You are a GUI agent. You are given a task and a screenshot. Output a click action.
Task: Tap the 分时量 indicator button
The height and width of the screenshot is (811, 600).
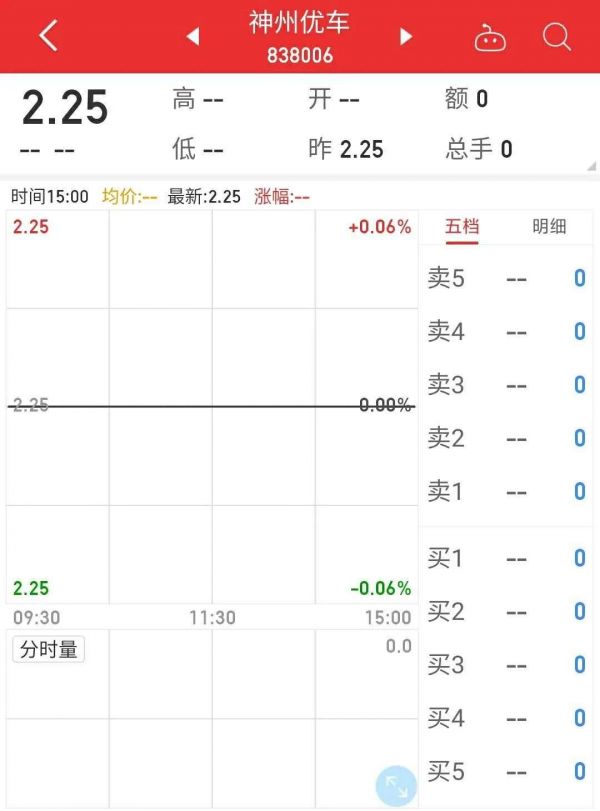(48, 649)
